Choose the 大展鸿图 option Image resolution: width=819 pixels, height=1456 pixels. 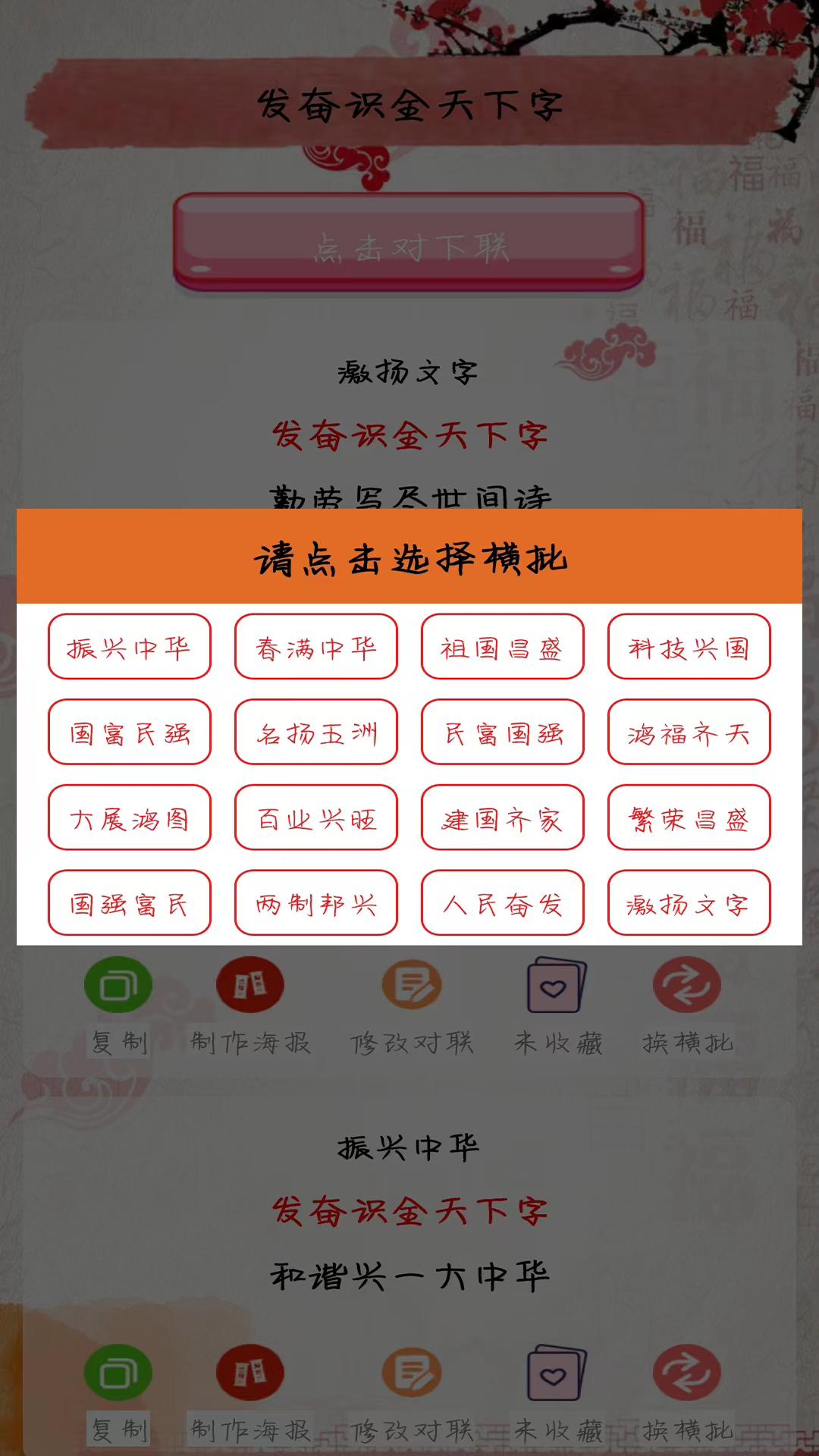click(x=129, y=817)
